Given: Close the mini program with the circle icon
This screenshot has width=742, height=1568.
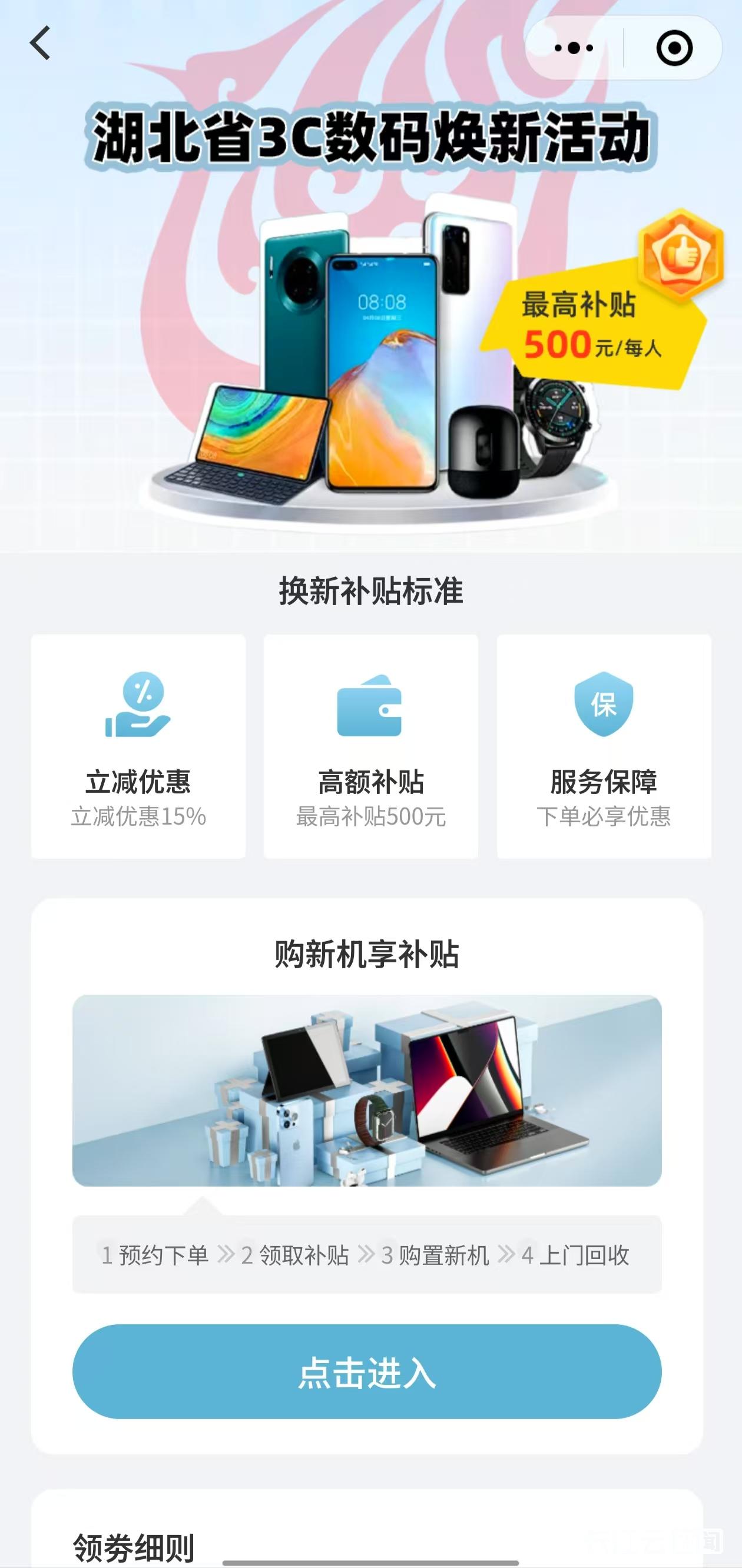Looking at the screenshot, I should [x=674, y=48].
